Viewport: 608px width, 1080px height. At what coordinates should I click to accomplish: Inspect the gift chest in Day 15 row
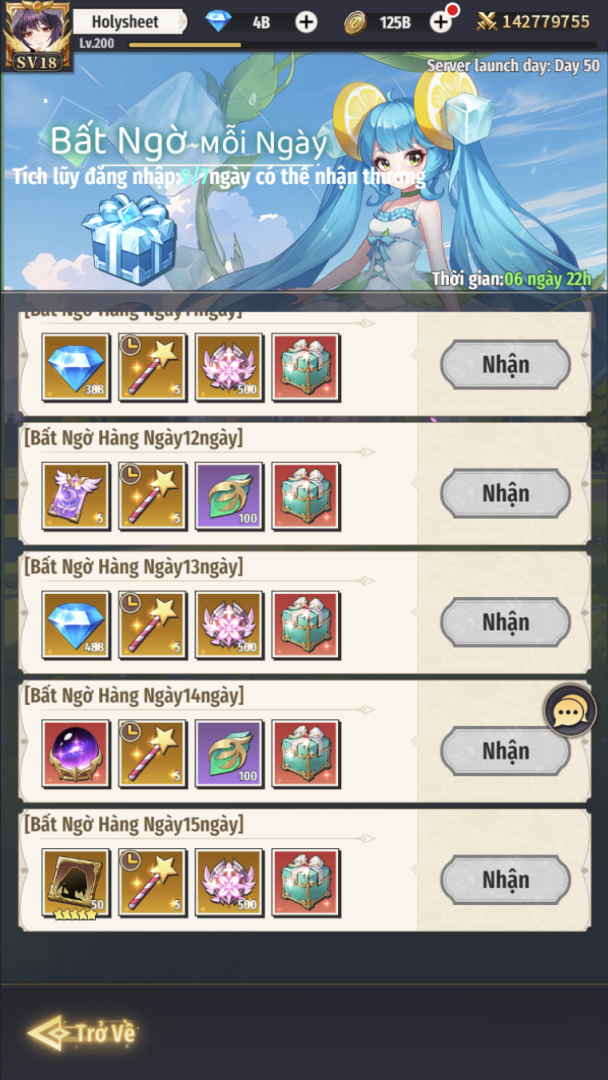point(306,882)
